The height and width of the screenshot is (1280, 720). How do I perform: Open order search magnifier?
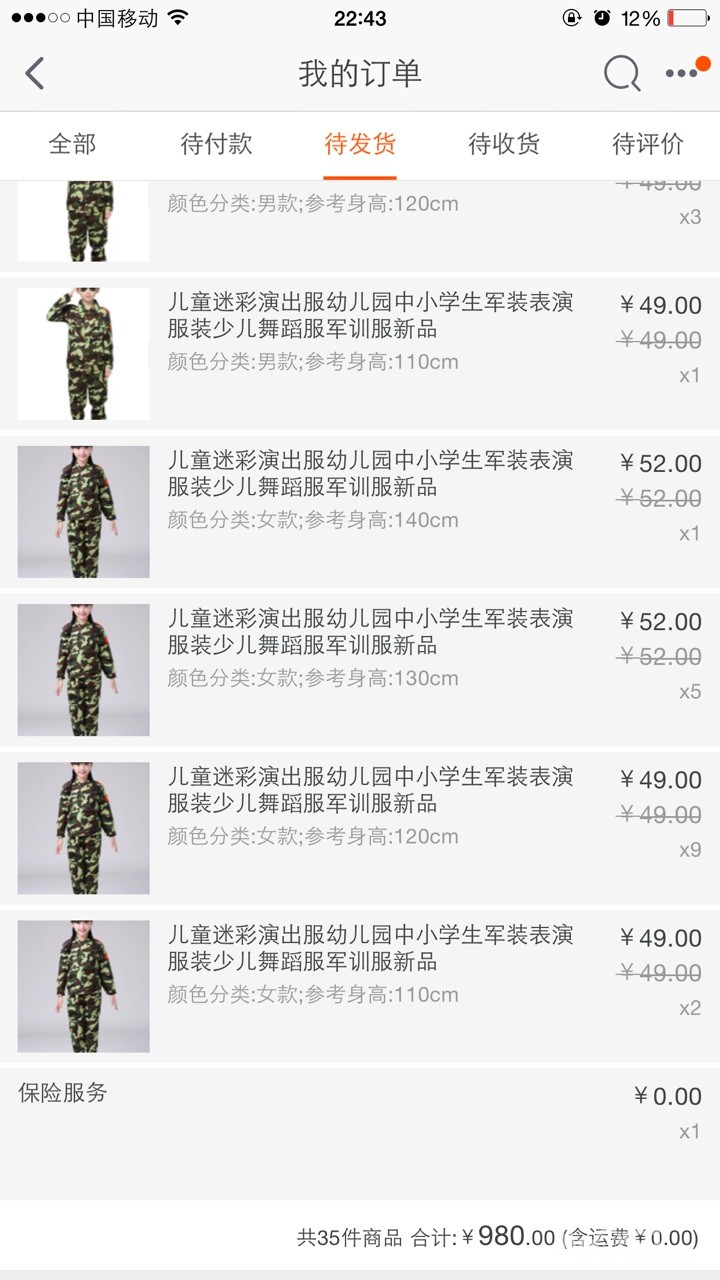pyautogui.click(x=621, y=74)
